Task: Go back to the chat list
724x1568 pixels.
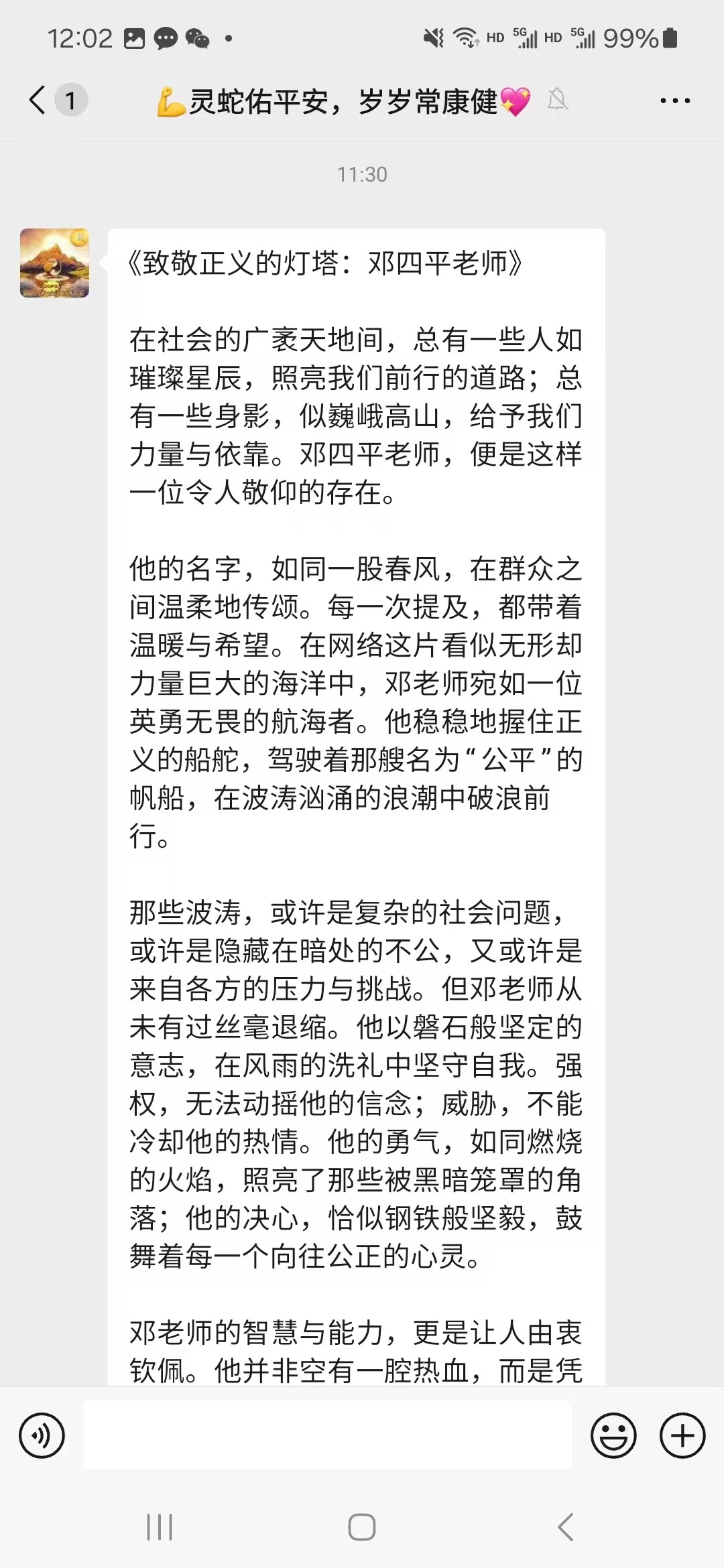Action: point(39,101)
